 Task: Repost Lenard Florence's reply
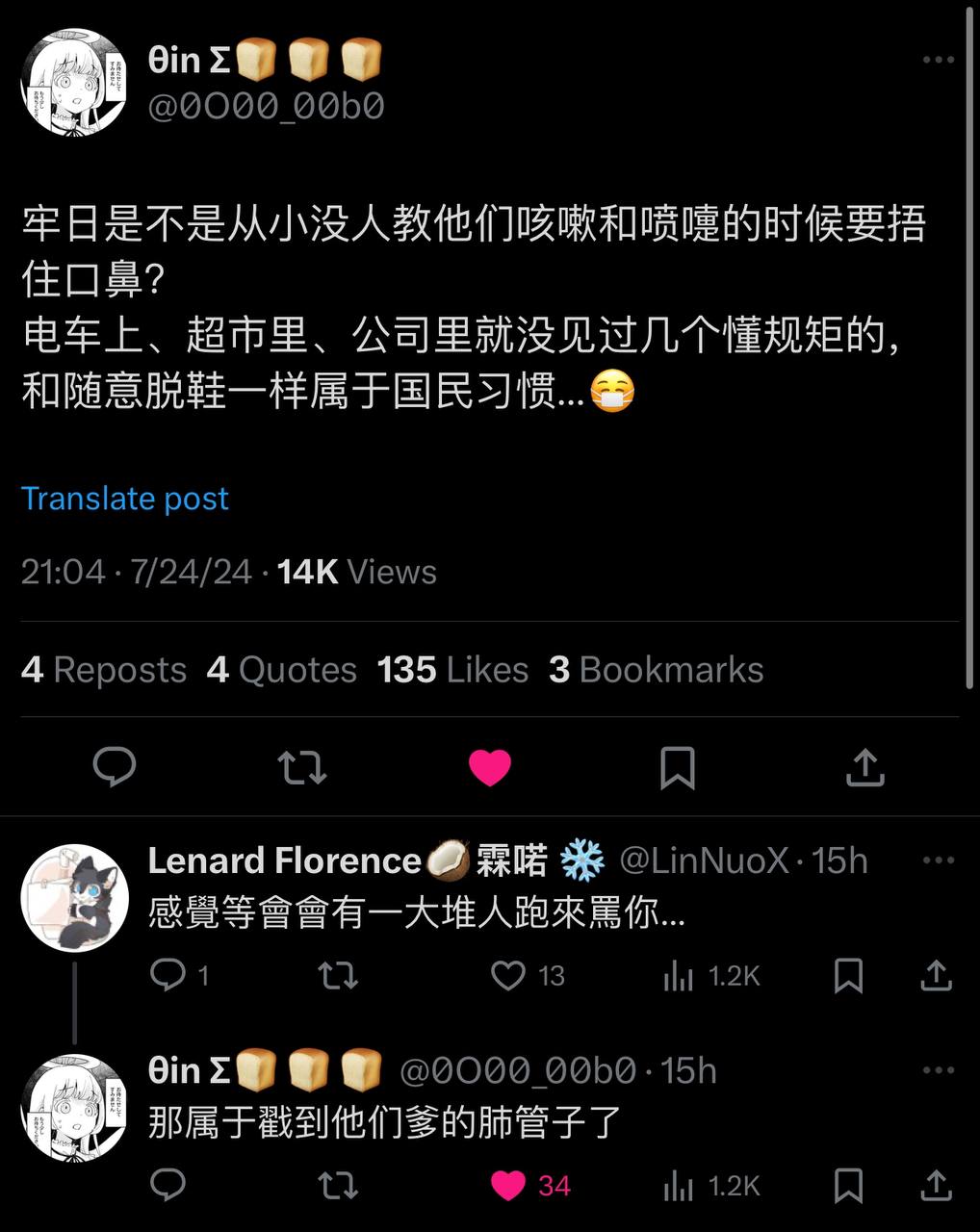click(x=338, y=976)
